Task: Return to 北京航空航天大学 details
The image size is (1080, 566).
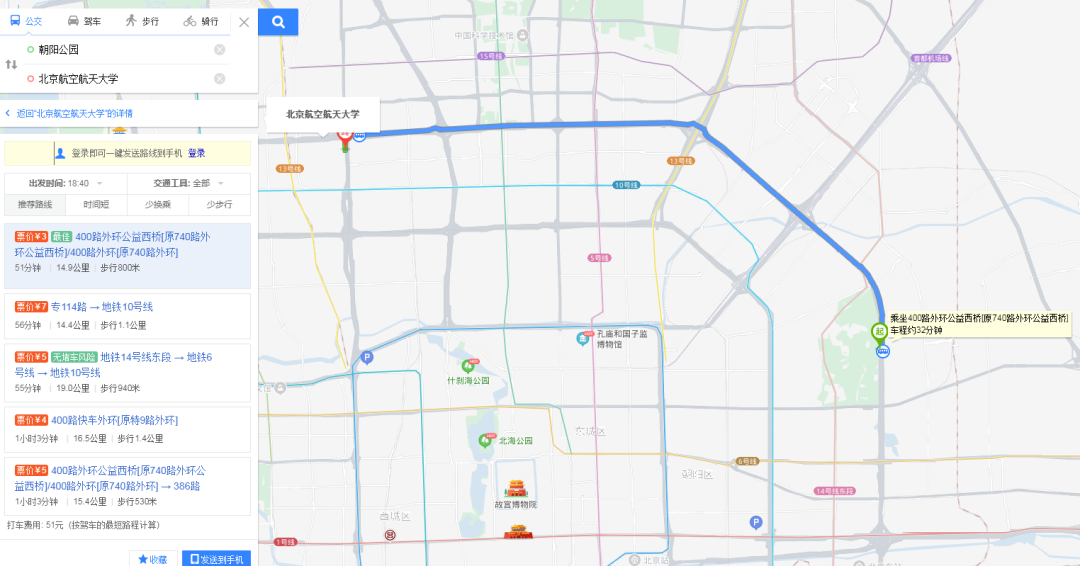Action: coord(70,113)
